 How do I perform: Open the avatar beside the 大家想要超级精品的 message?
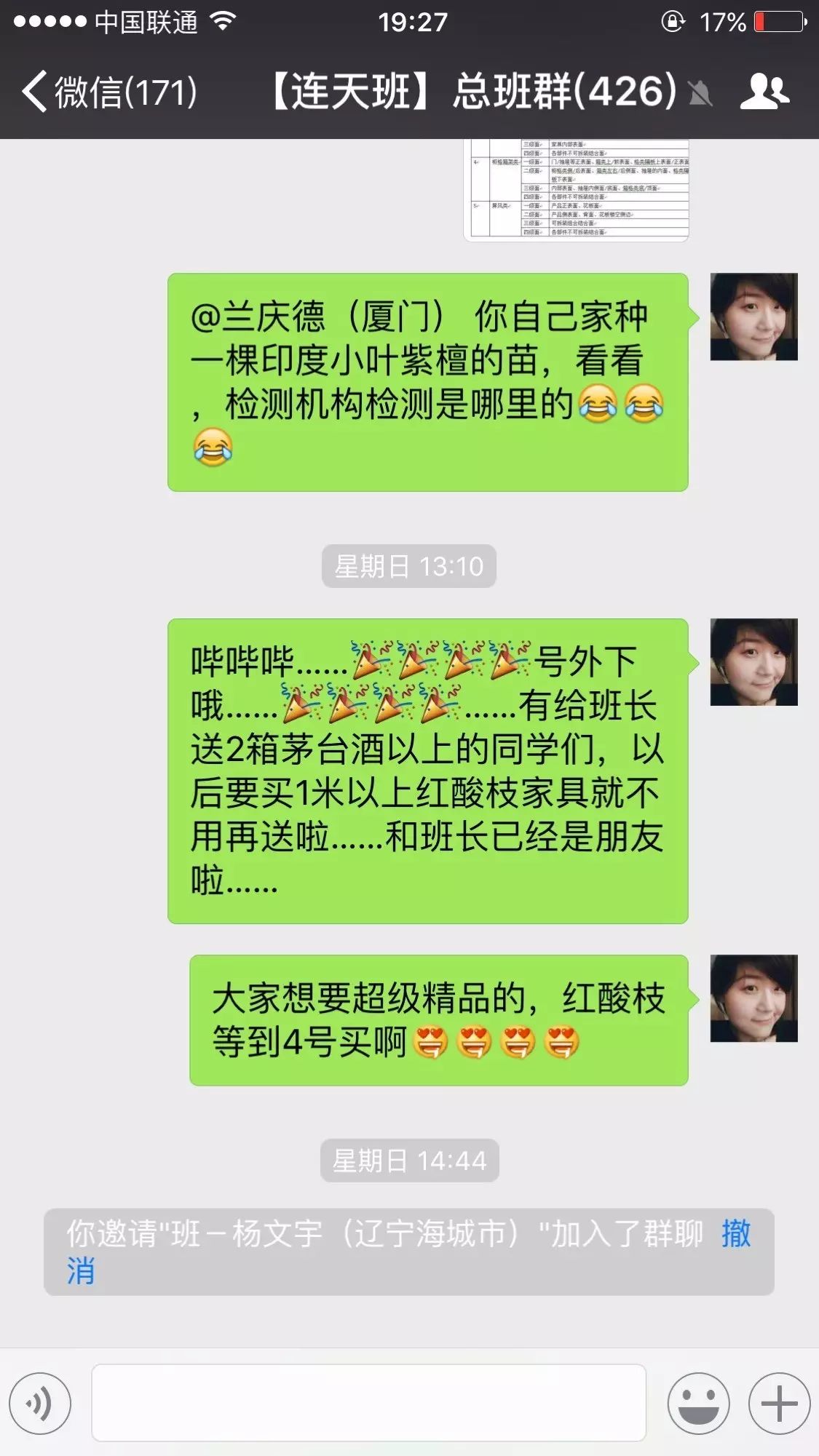click(x=753, y=998)
